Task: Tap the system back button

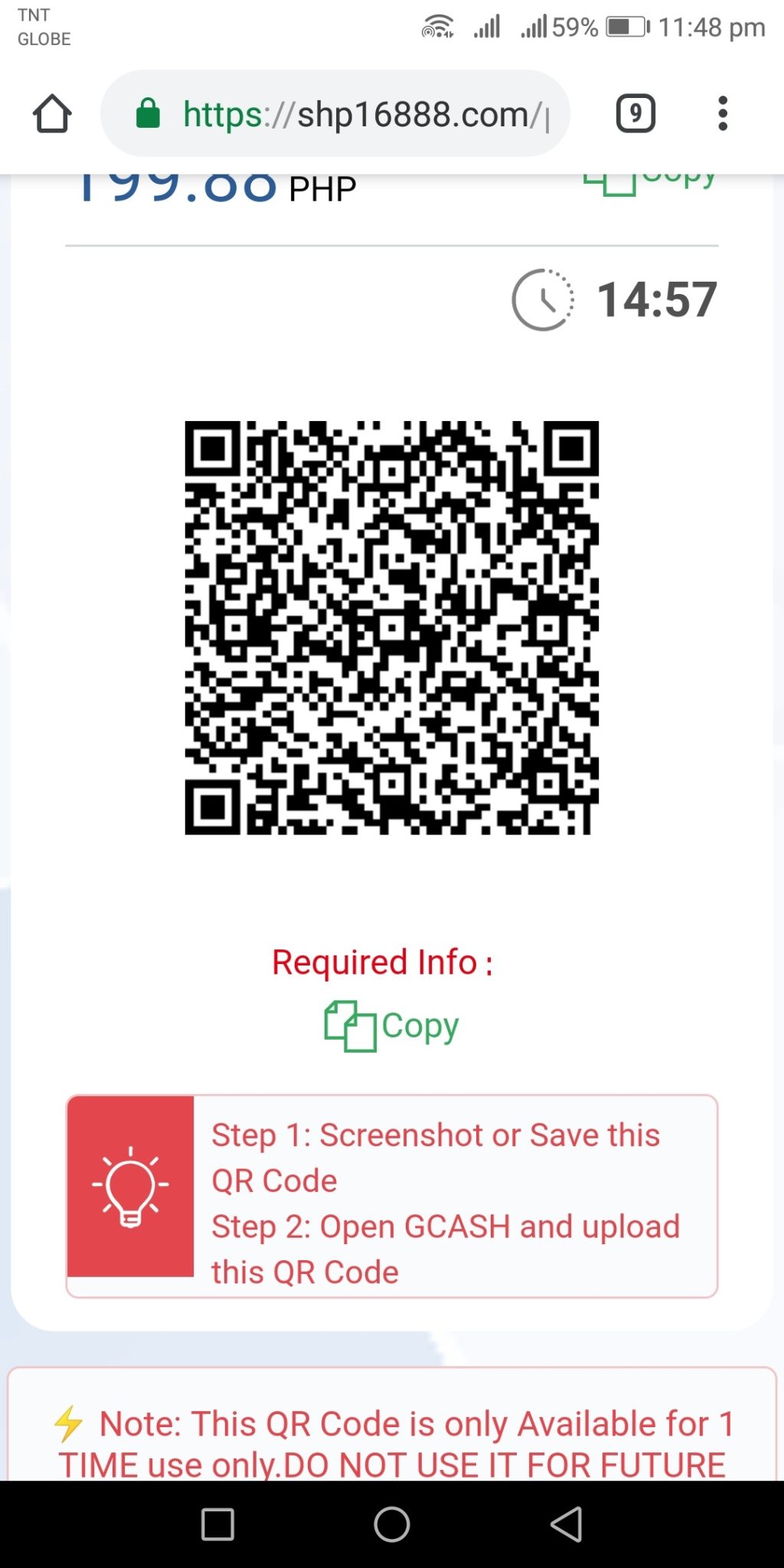Action: [567, 1524]
